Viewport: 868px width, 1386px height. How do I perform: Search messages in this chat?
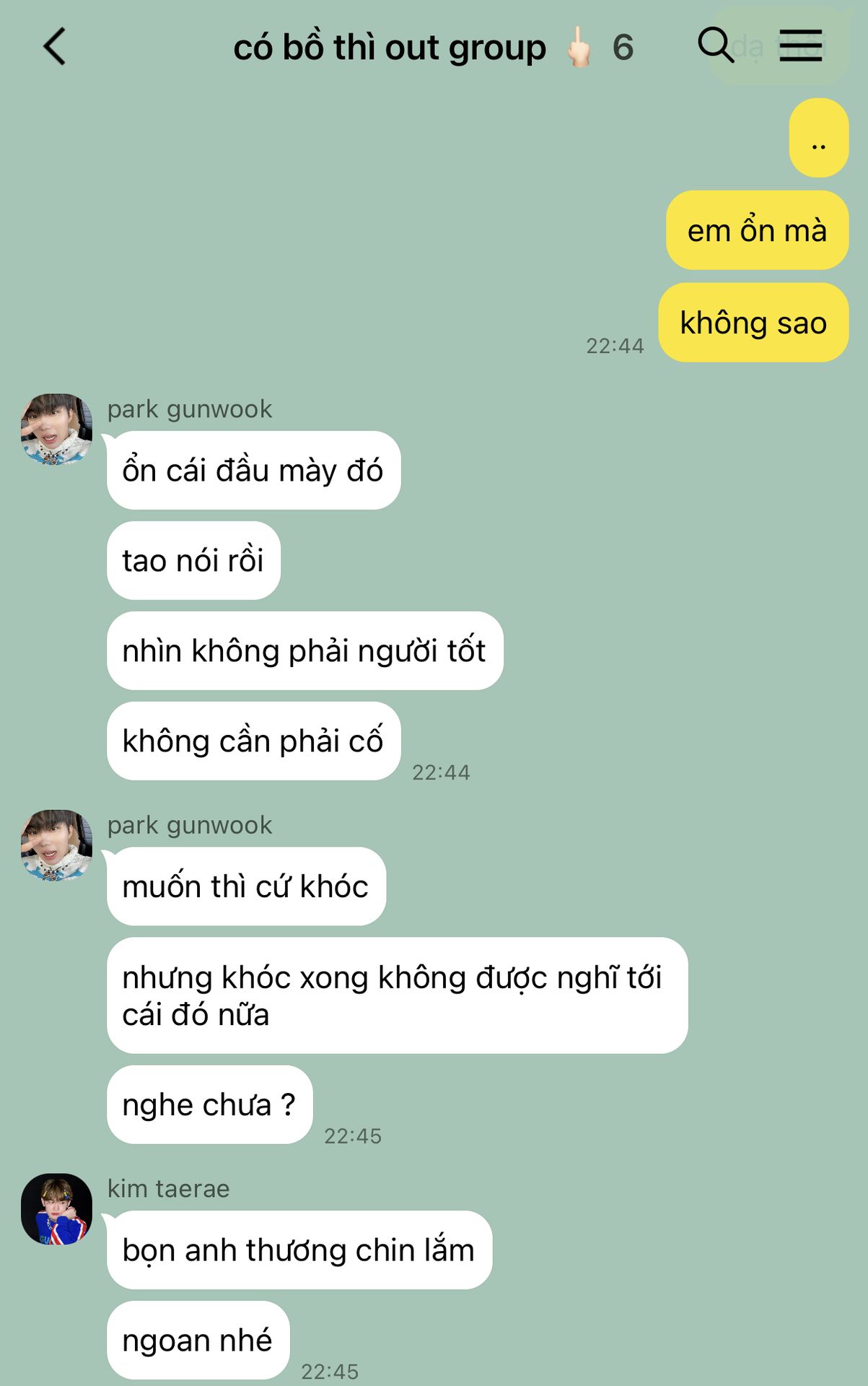click(715, 45)
